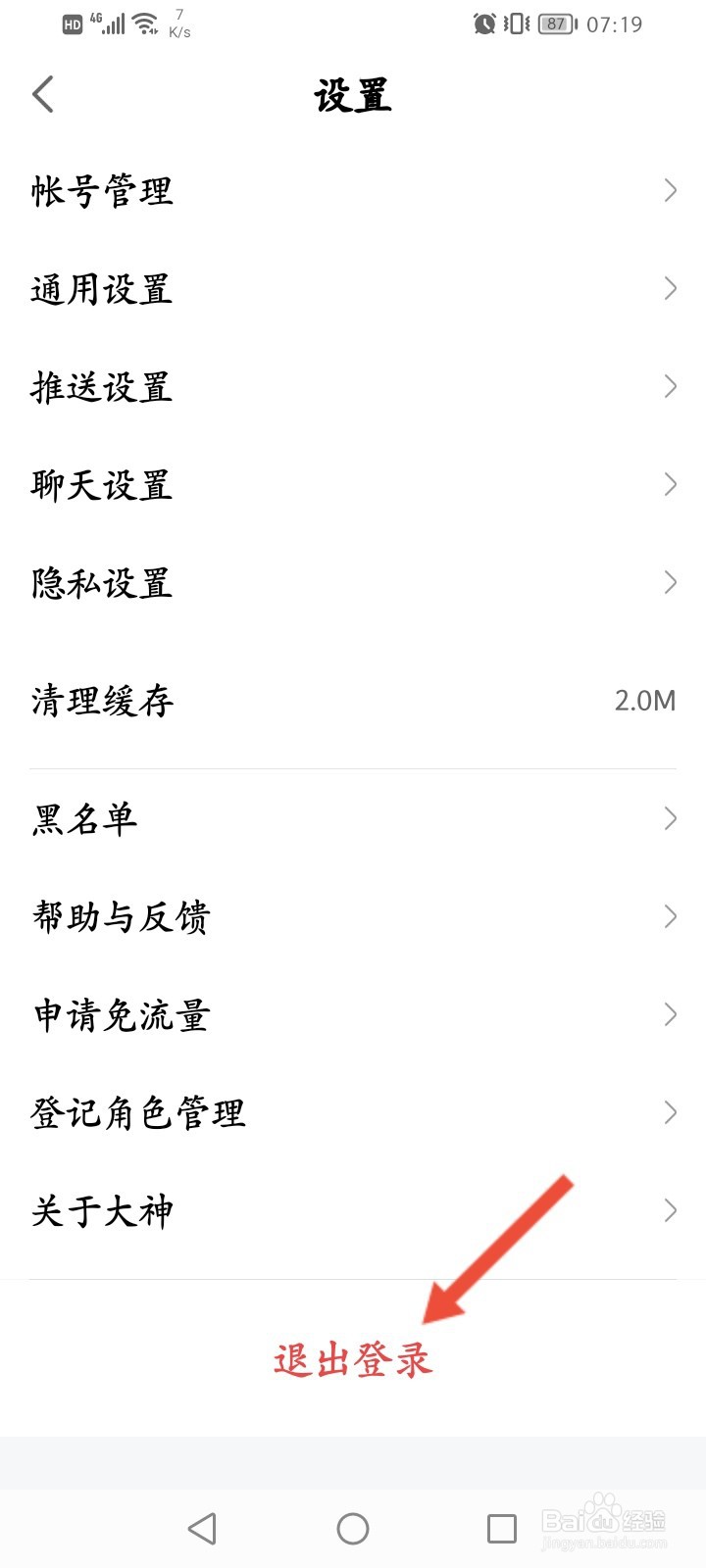The height and width of the screenshot is (1568, 706).
Task: Tap the battery indicator showing 87
Action: pyautogui.click(x=555, y=24)
